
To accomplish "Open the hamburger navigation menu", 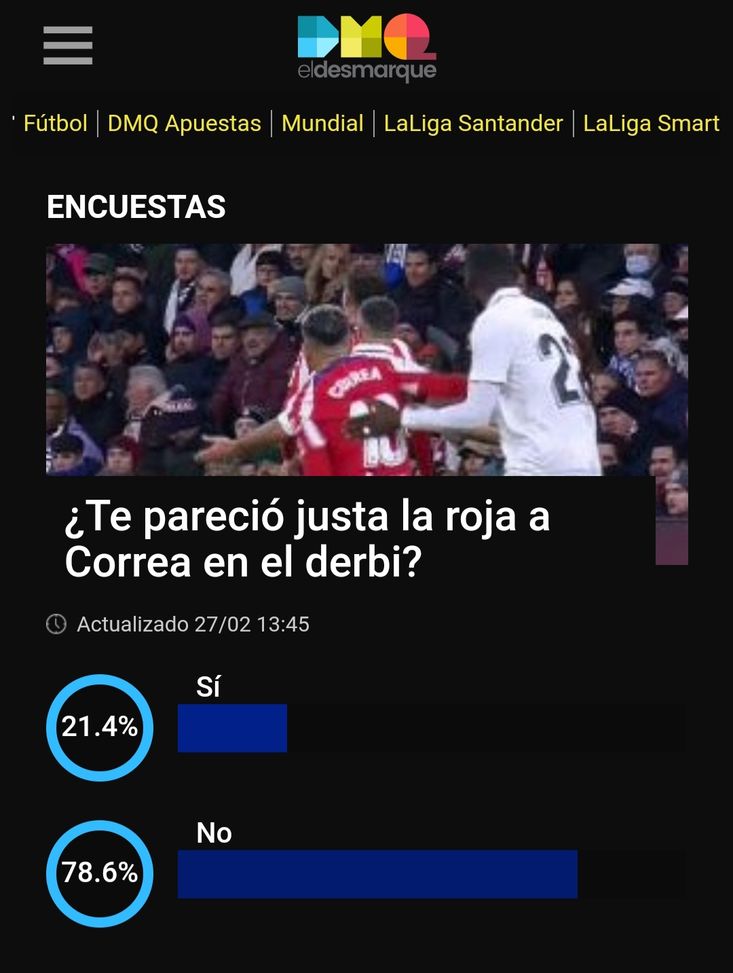I will coord(67,44).
